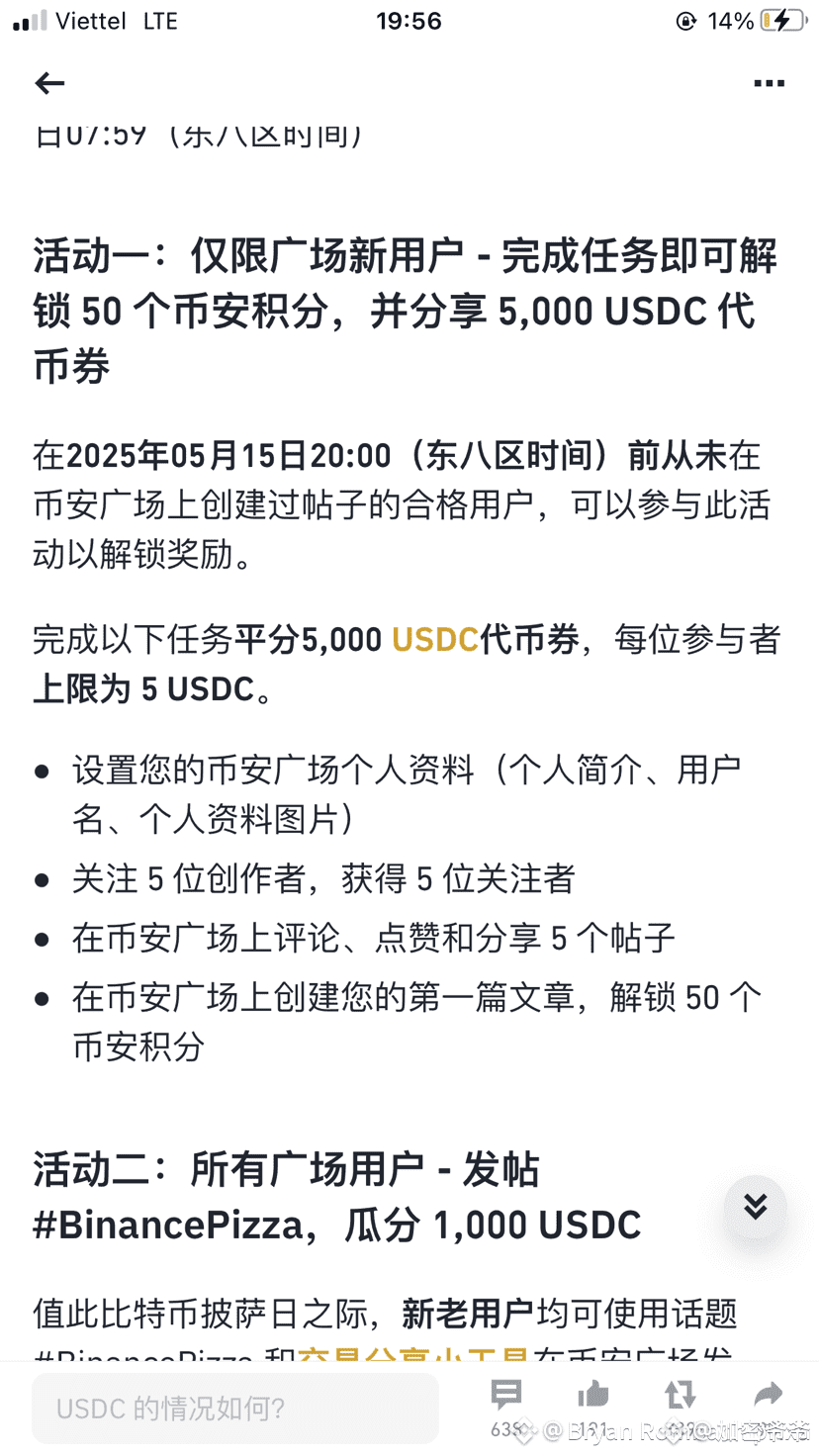The image size is (819, 1456).
Task: Go back with the top-left arrow
Action: pos(49,84)
